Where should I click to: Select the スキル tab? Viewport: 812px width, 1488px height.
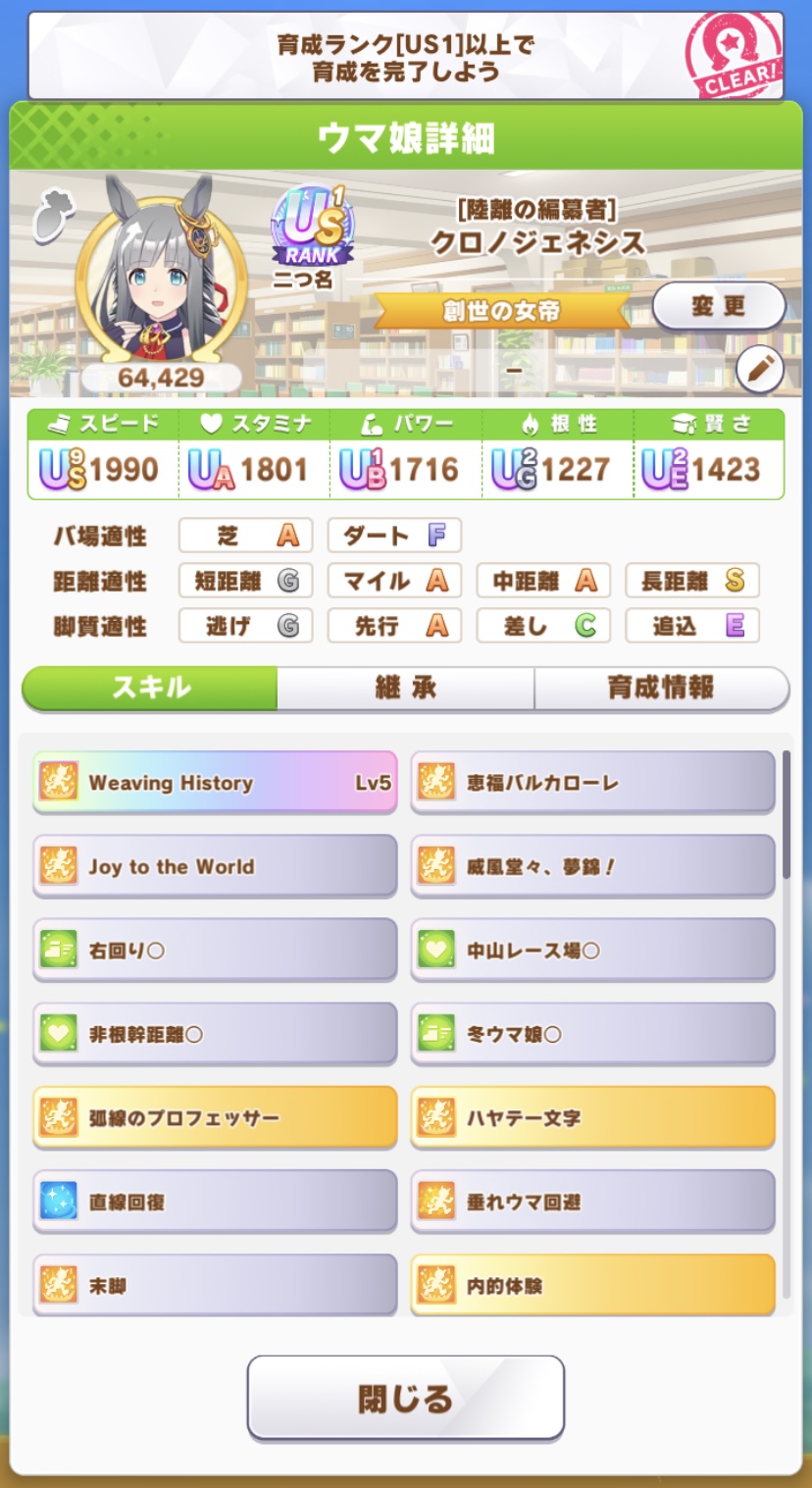(x=150, y=688)
